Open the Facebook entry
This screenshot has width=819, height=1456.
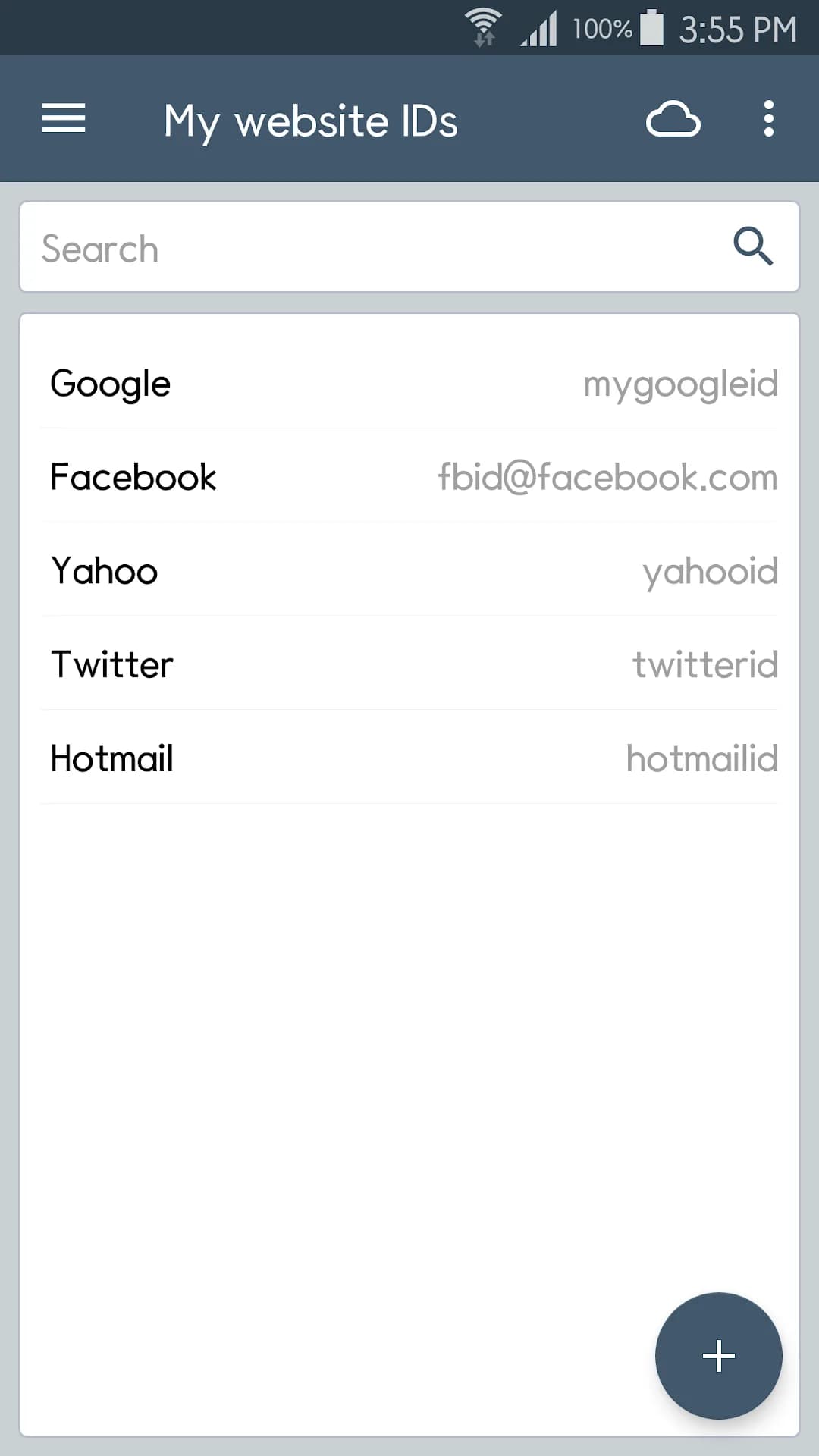click(x=409, y=476)
